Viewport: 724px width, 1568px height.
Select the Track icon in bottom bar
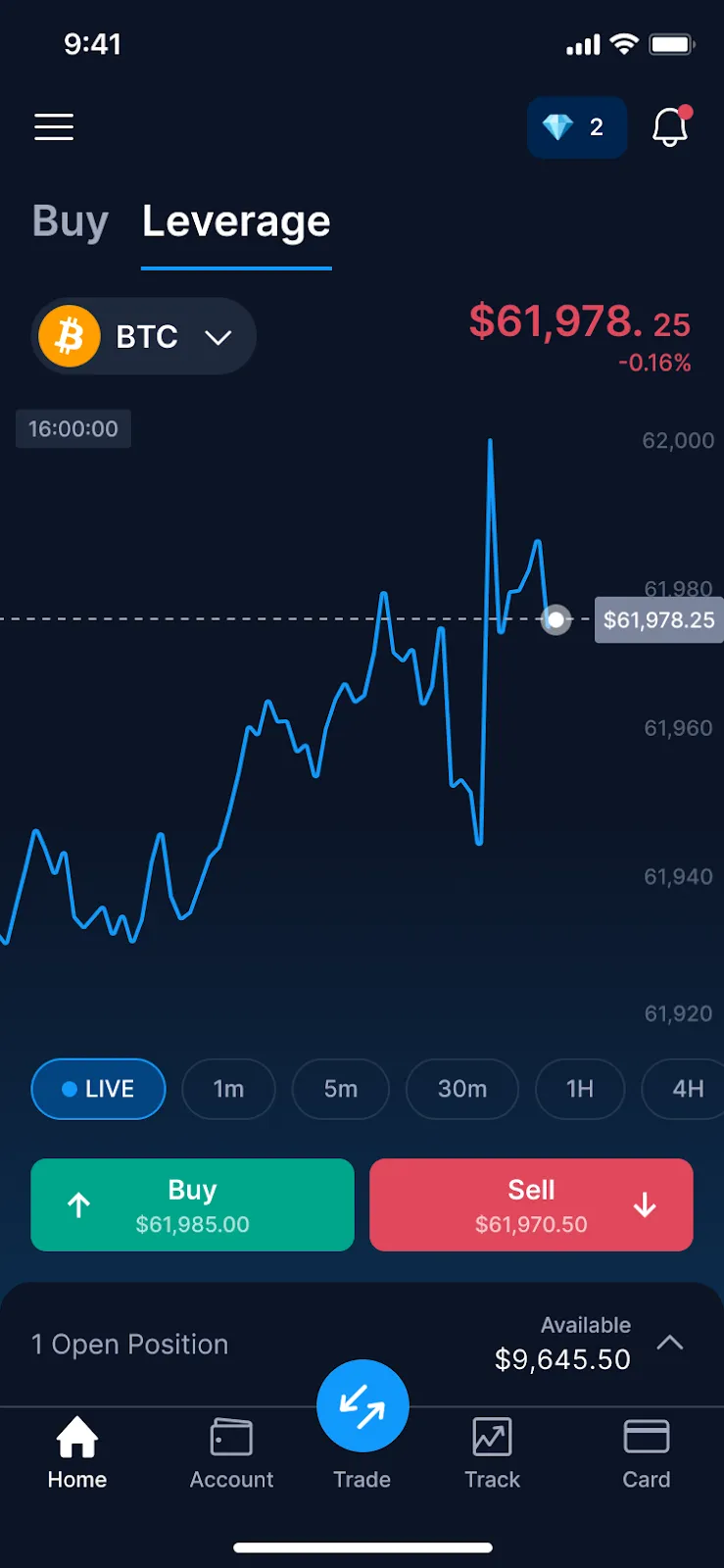click(x=491, y=1438)
